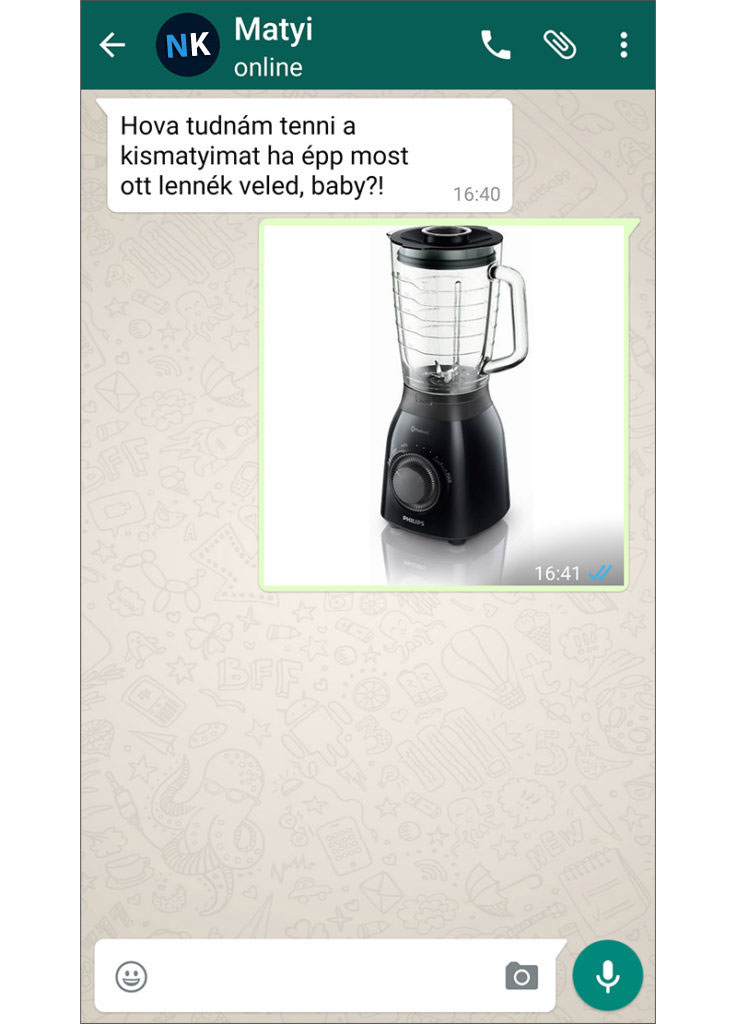The image size is (737, 1024).
Task: Open the emoji picker
Action: point(131,976)
